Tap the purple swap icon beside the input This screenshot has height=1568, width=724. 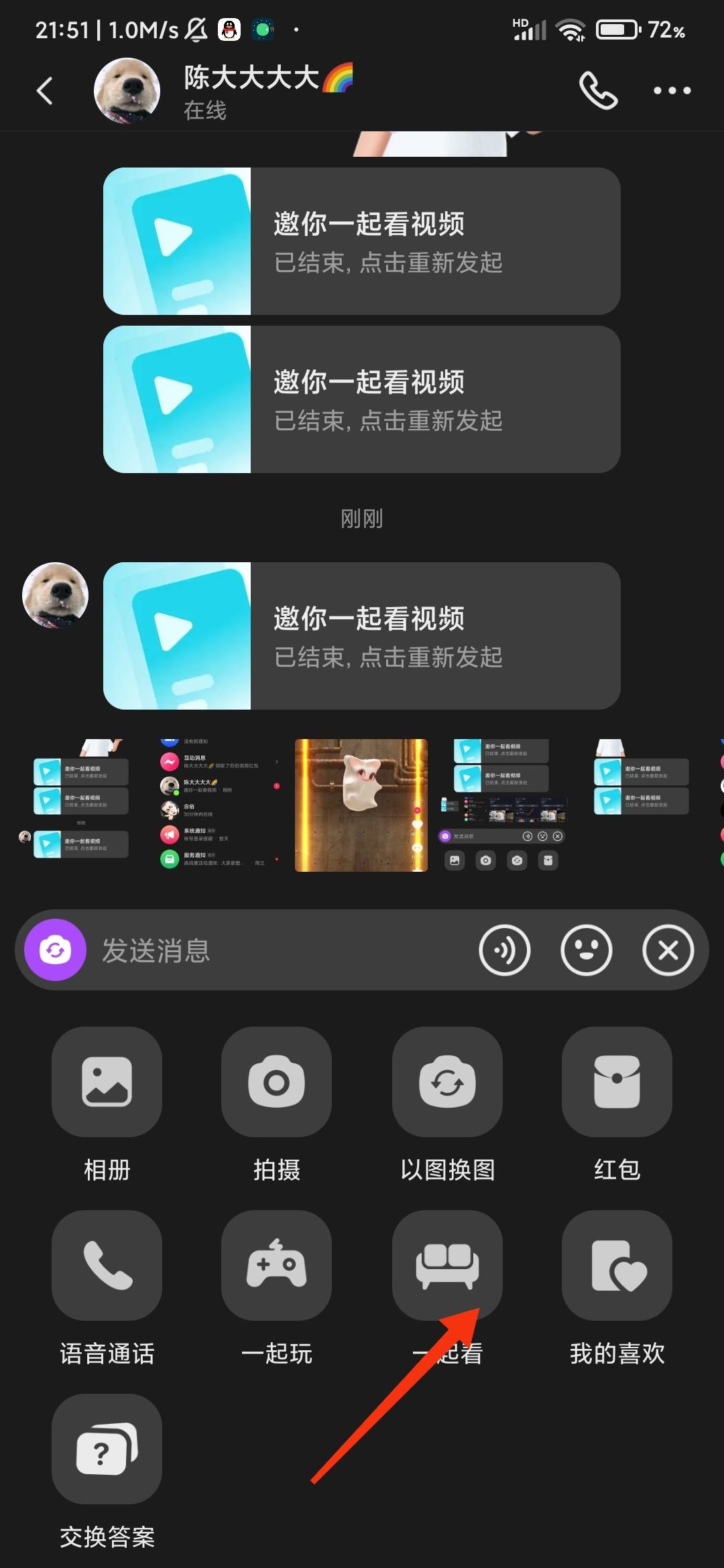(54, 951)
